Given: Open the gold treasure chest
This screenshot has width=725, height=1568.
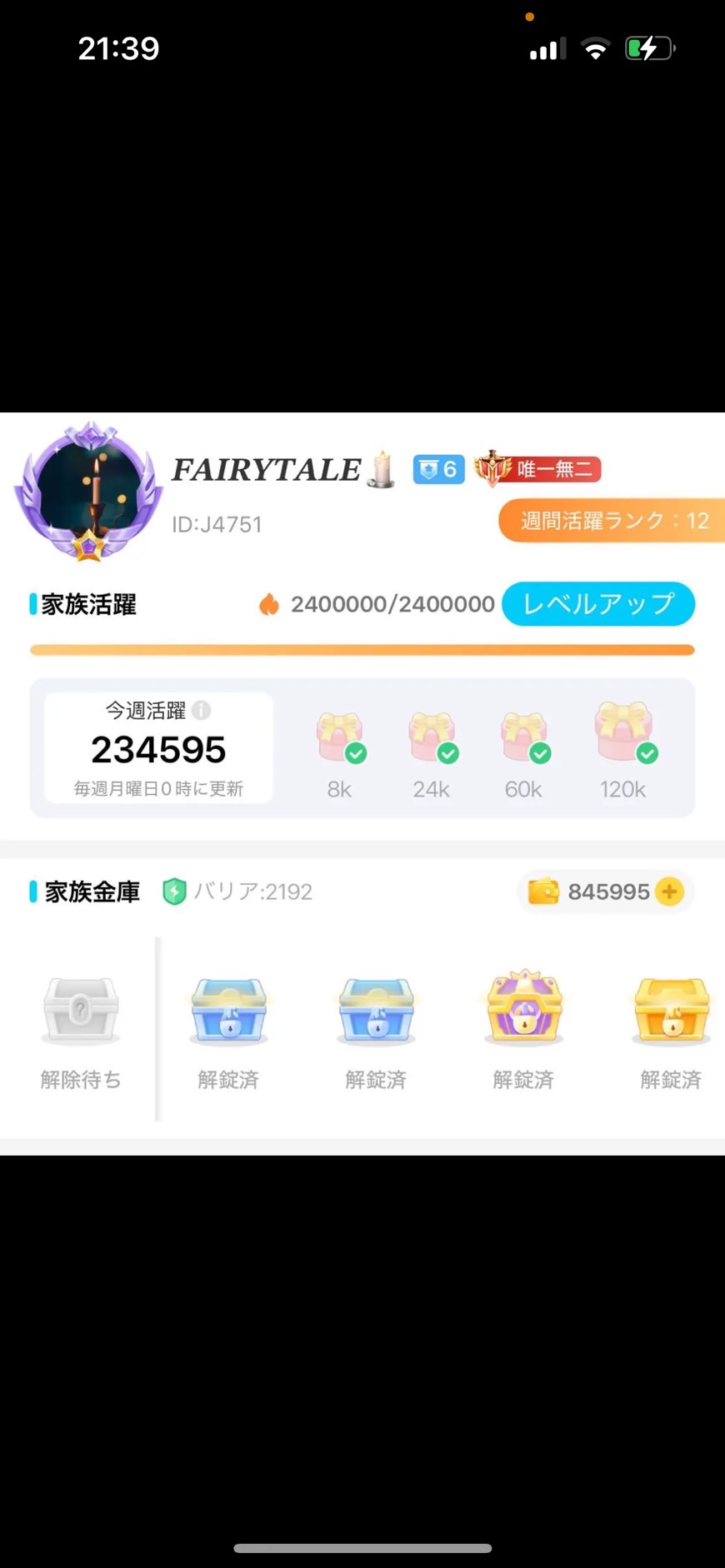Looking at the screenshot, I should pos(671,1011).
